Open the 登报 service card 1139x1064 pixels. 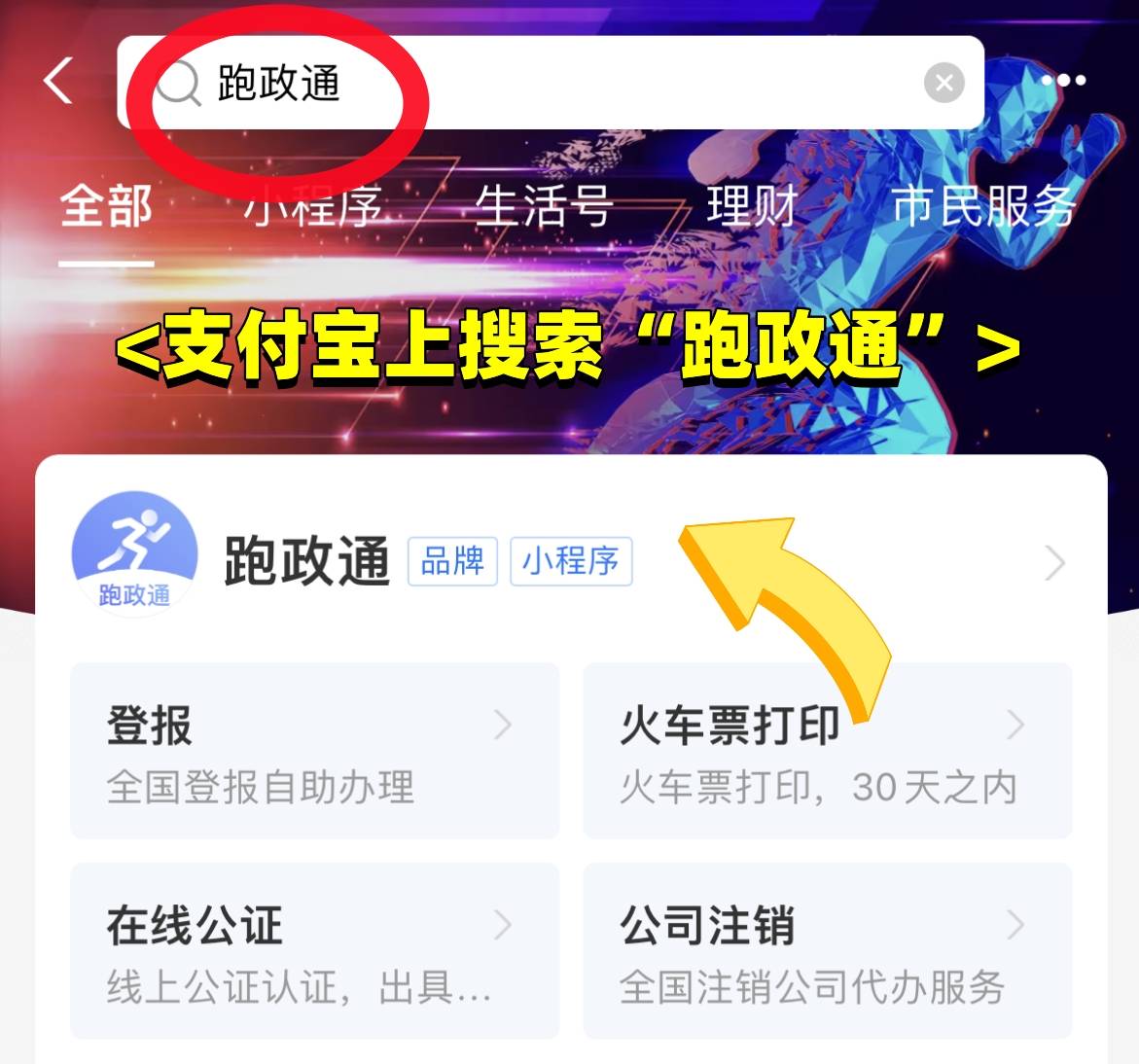coord(314,751)
